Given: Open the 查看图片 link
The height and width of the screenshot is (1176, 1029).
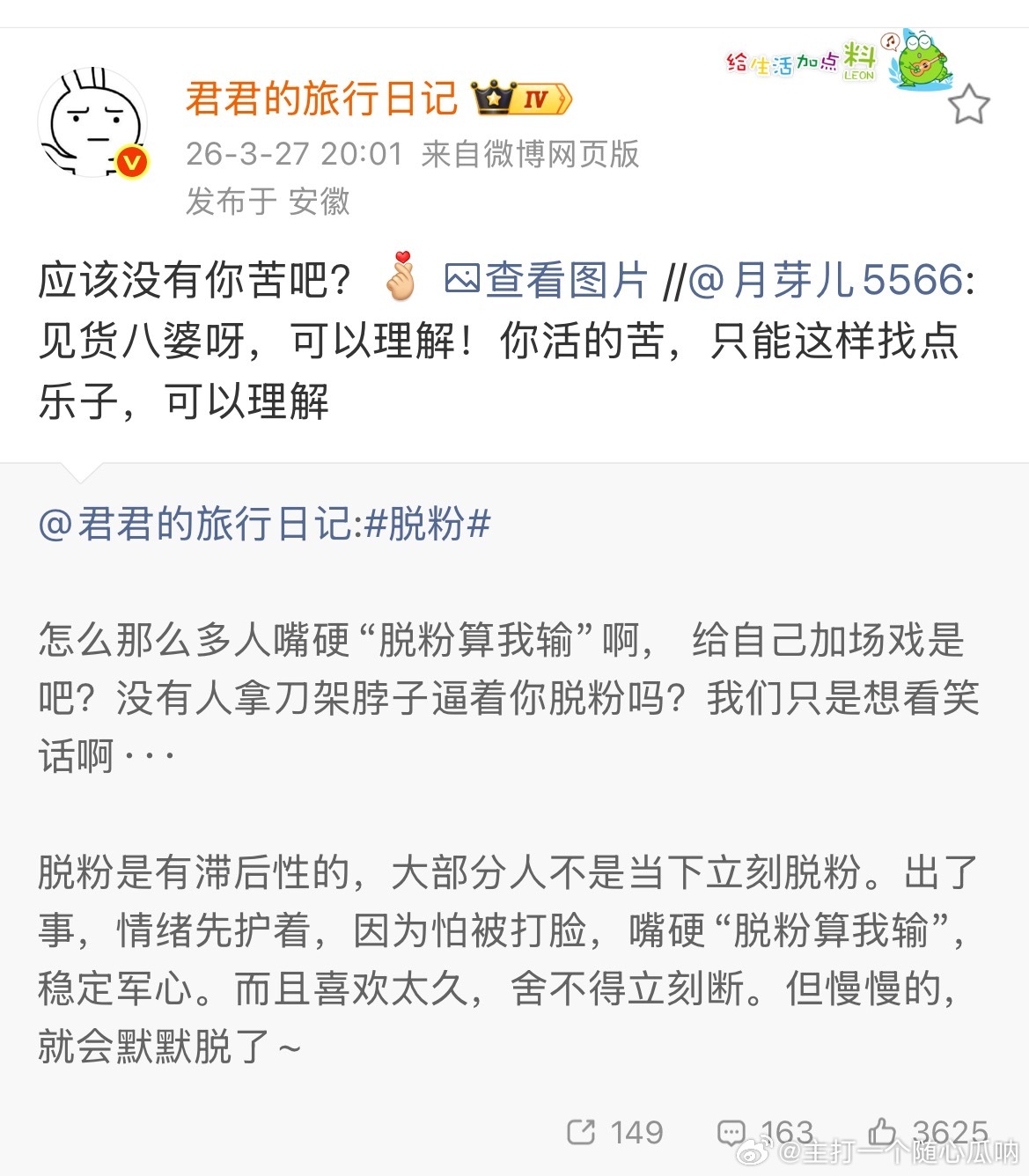Looking at the screenshot, I should (x=563, y=280).
